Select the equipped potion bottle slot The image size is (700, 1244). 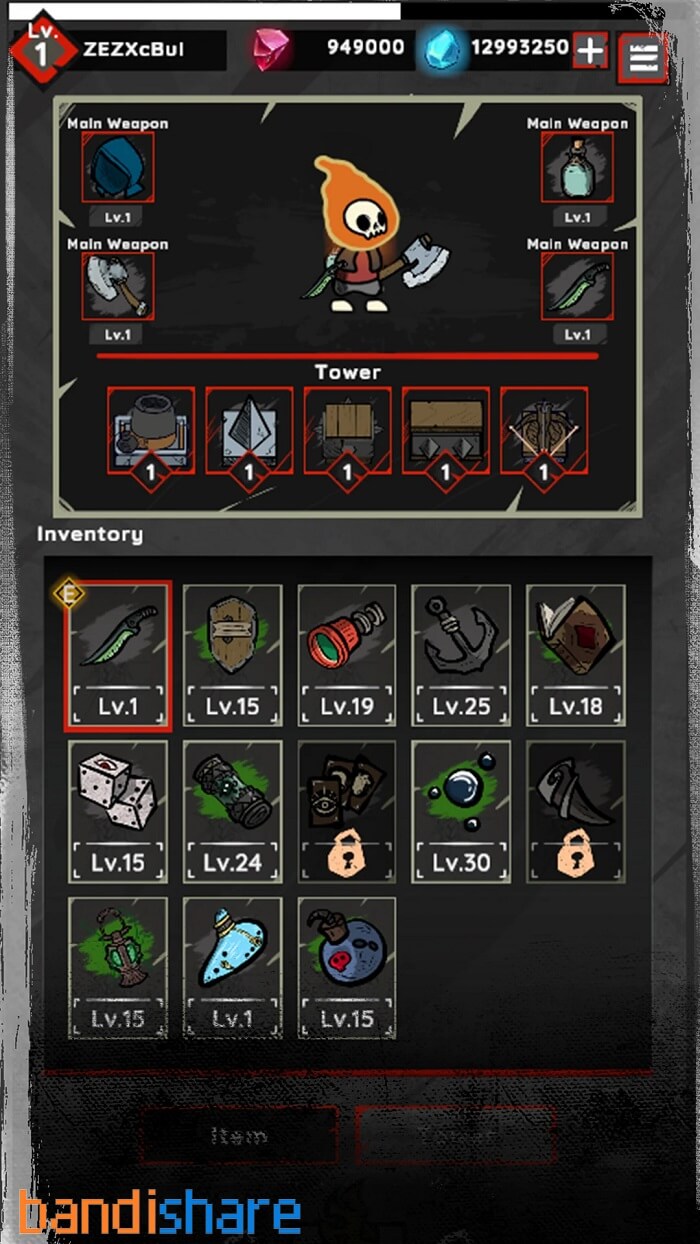[577, 169]
